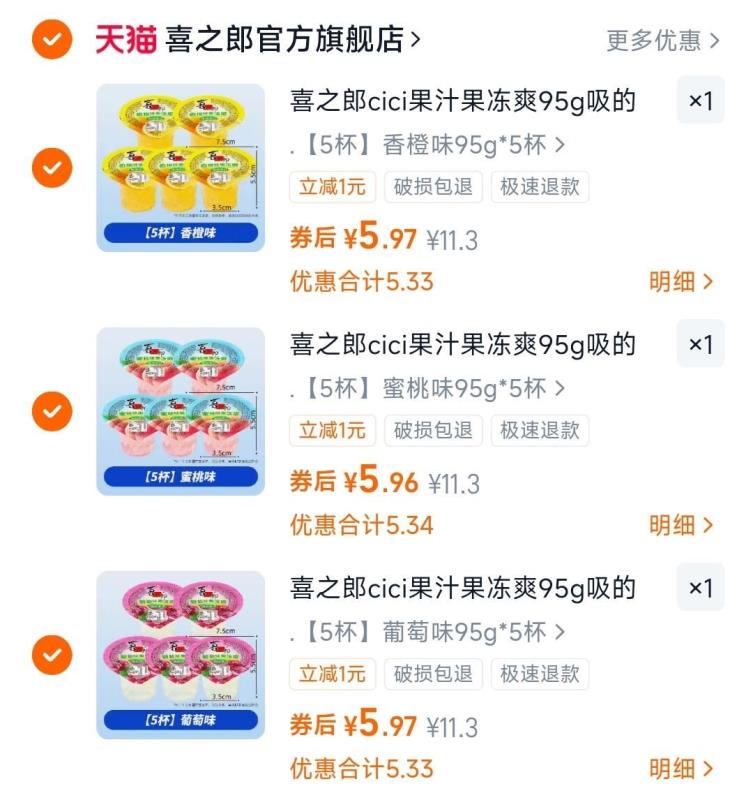Deselect the 葡萄味 jelly item checkbox
Viewport: 753px width, 800px height.
click(52, 655)
